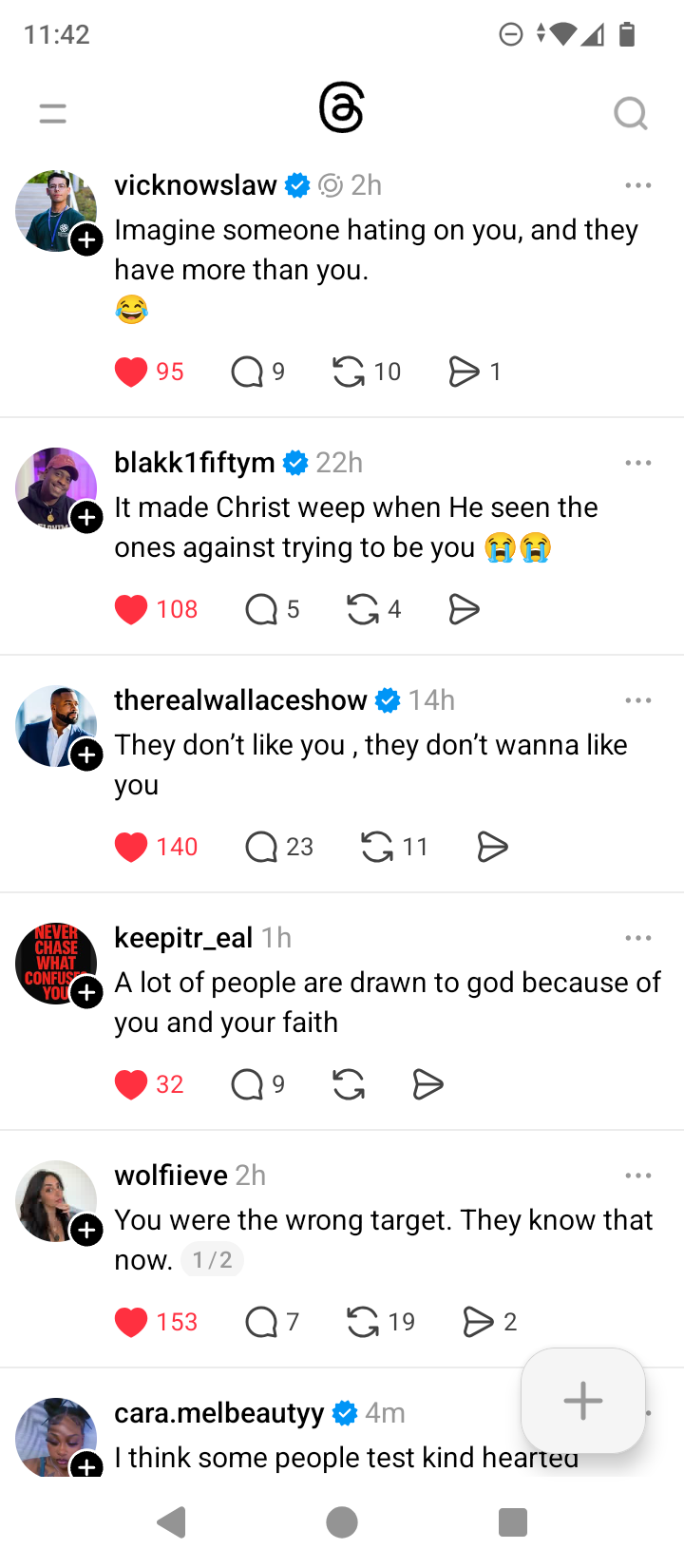Repost vicknowslaw's post
This screenshot has height=1568, width=684.
click(x=349, y=372)
